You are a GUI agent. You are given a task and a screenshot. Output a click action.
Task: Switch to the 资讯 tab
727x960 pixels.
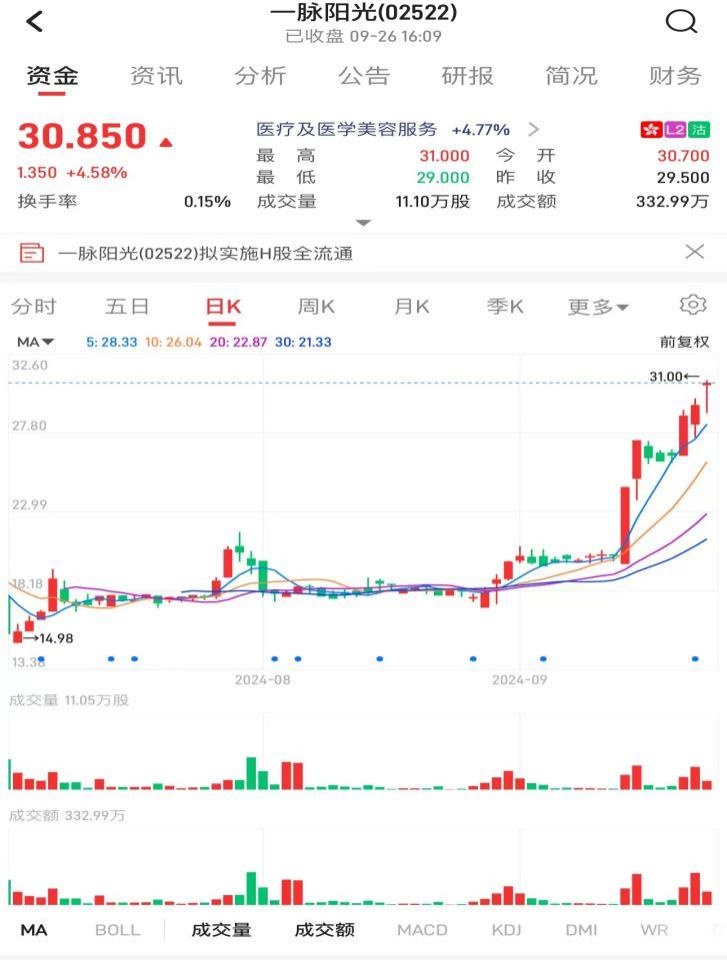pos(156,76)
